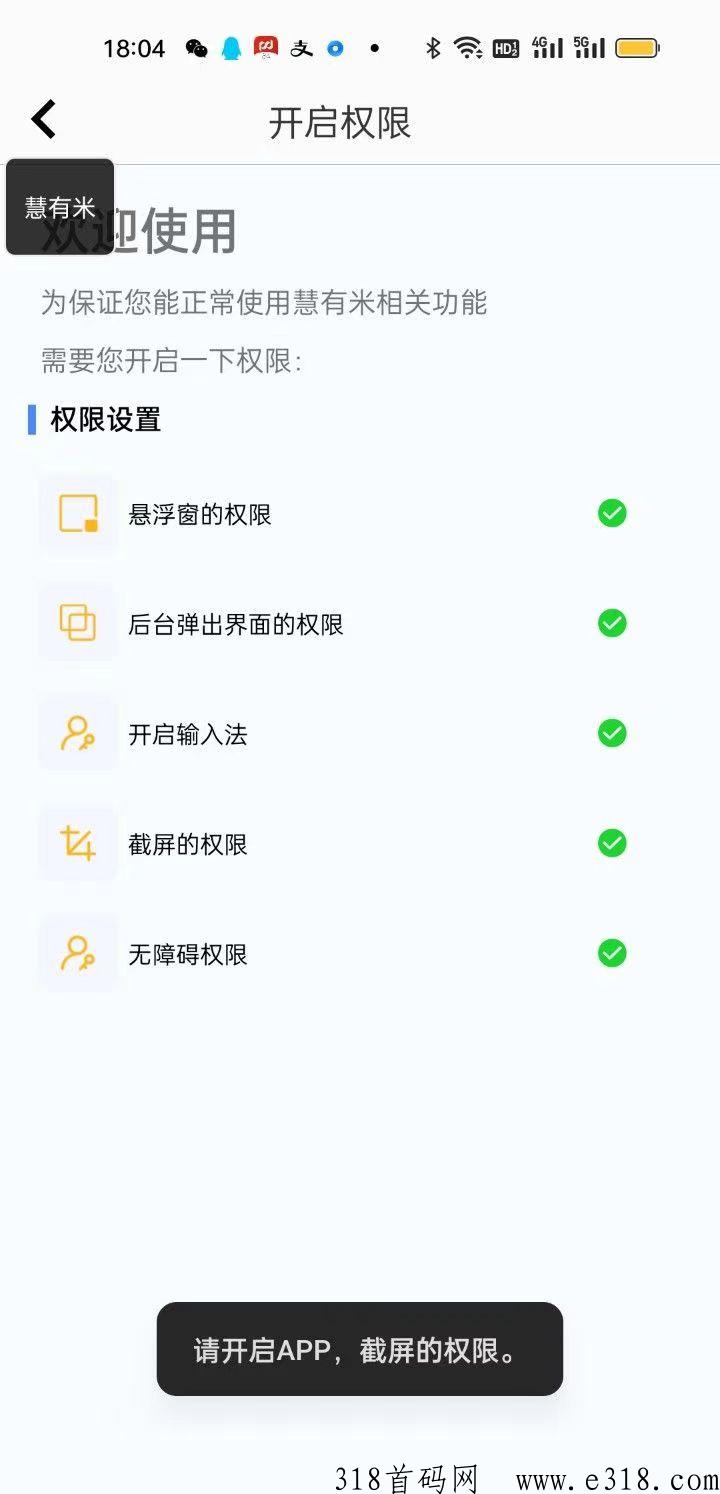Viewport: 720px width, 1494px height.
Task: Click the 慧有米 floating badge
Action: click(x=60, y=205)
